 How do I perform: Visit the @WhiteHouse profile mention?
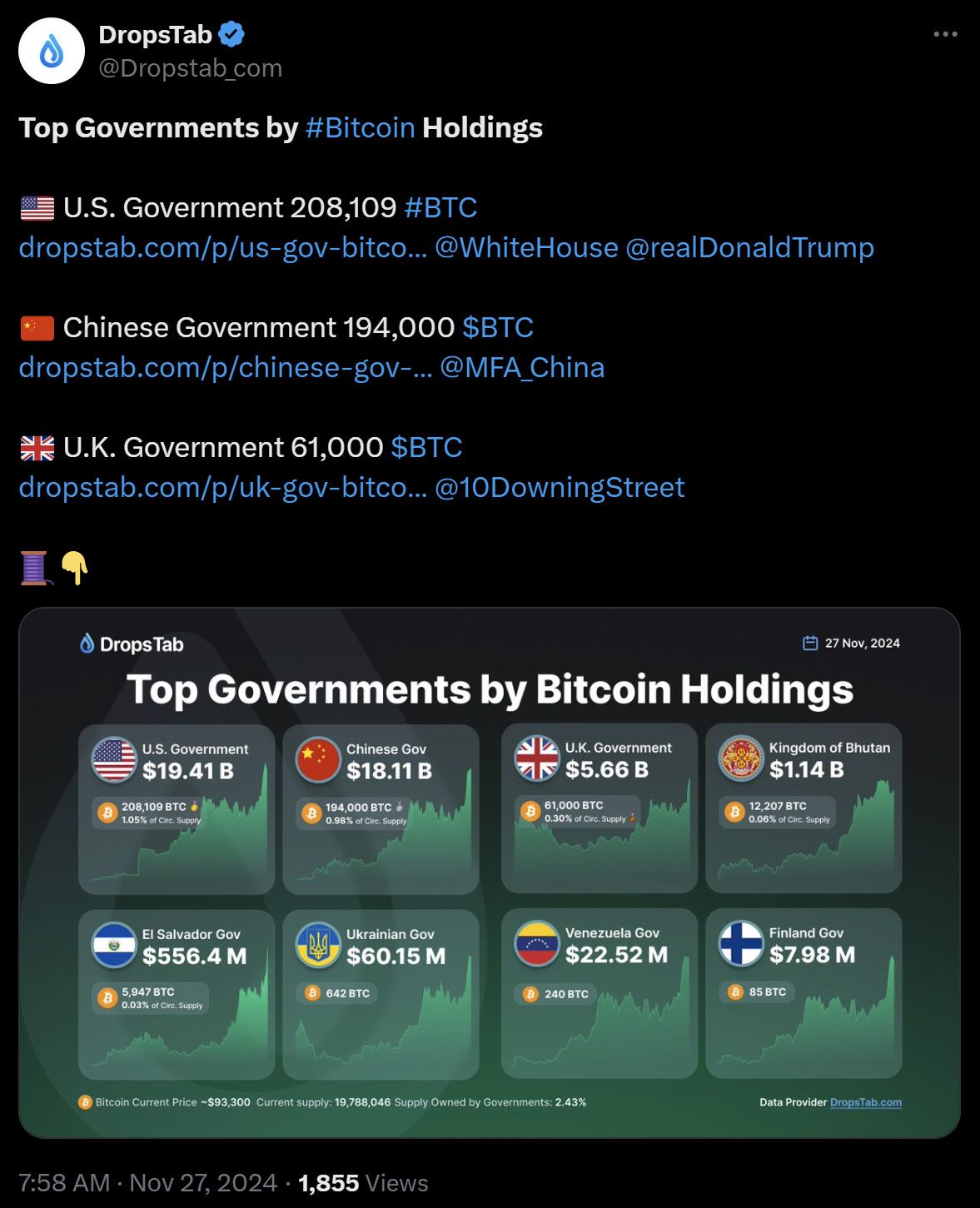point(526,247)
